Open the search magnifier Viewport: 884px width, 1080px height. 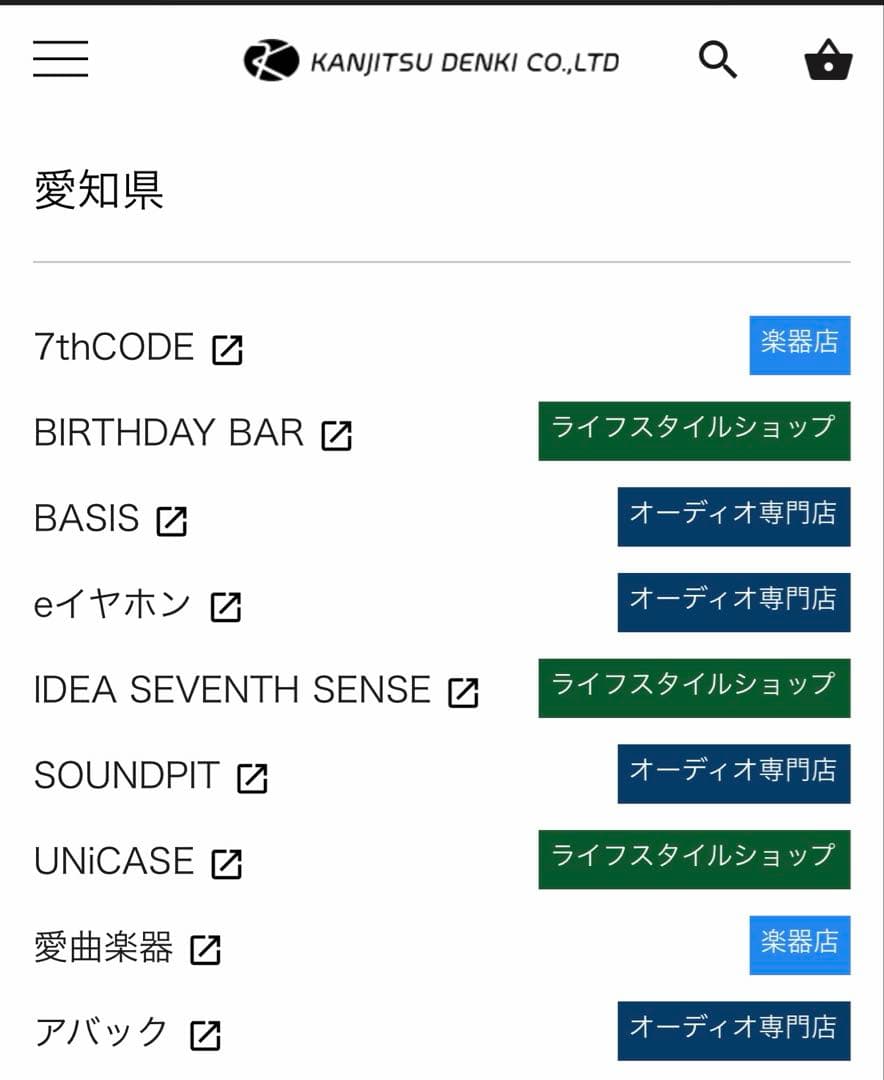[717, 60]
